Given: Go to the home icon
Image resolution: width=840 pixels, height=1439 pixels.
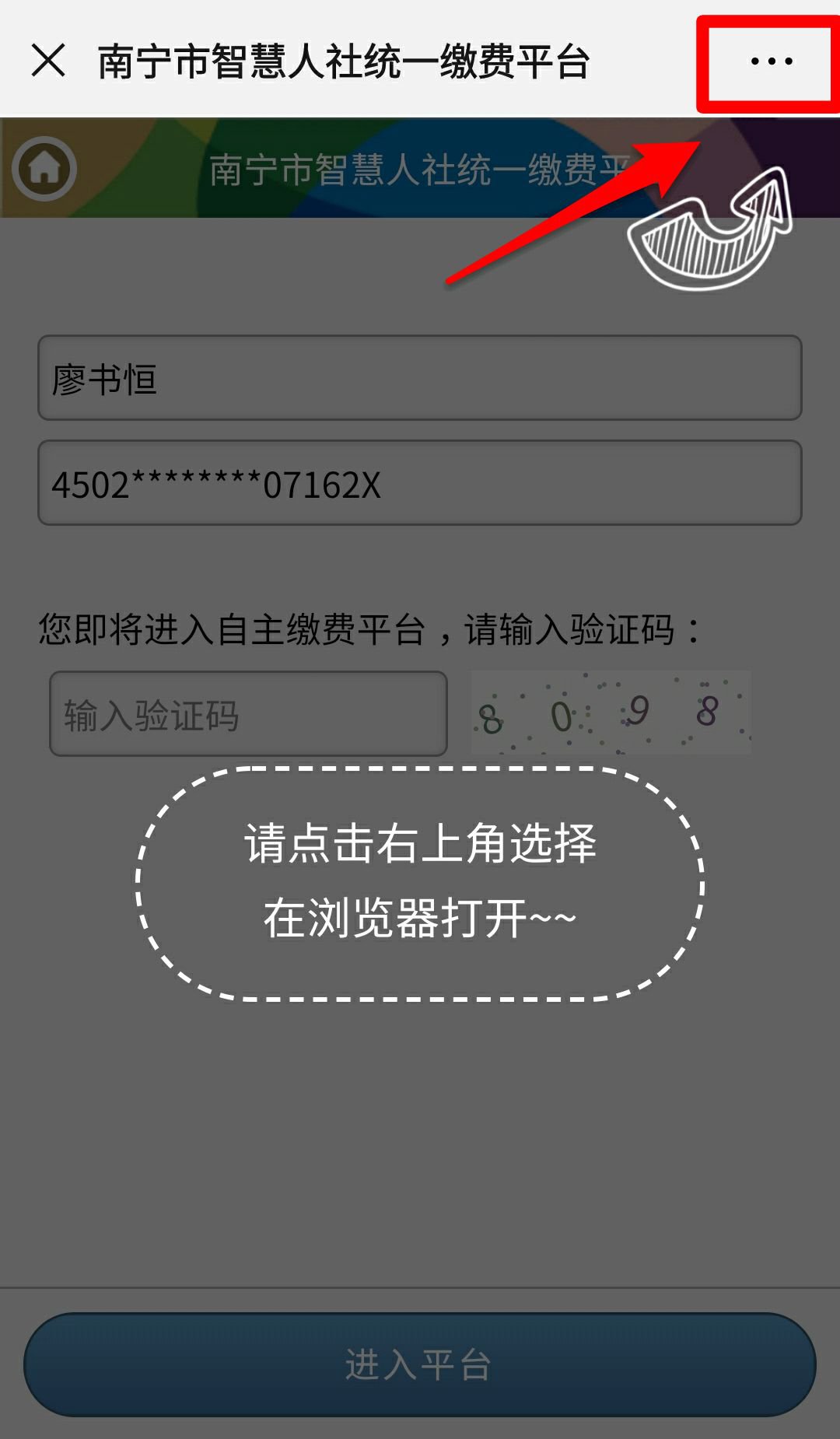Looking at the screenshot, I should [44, 168].
